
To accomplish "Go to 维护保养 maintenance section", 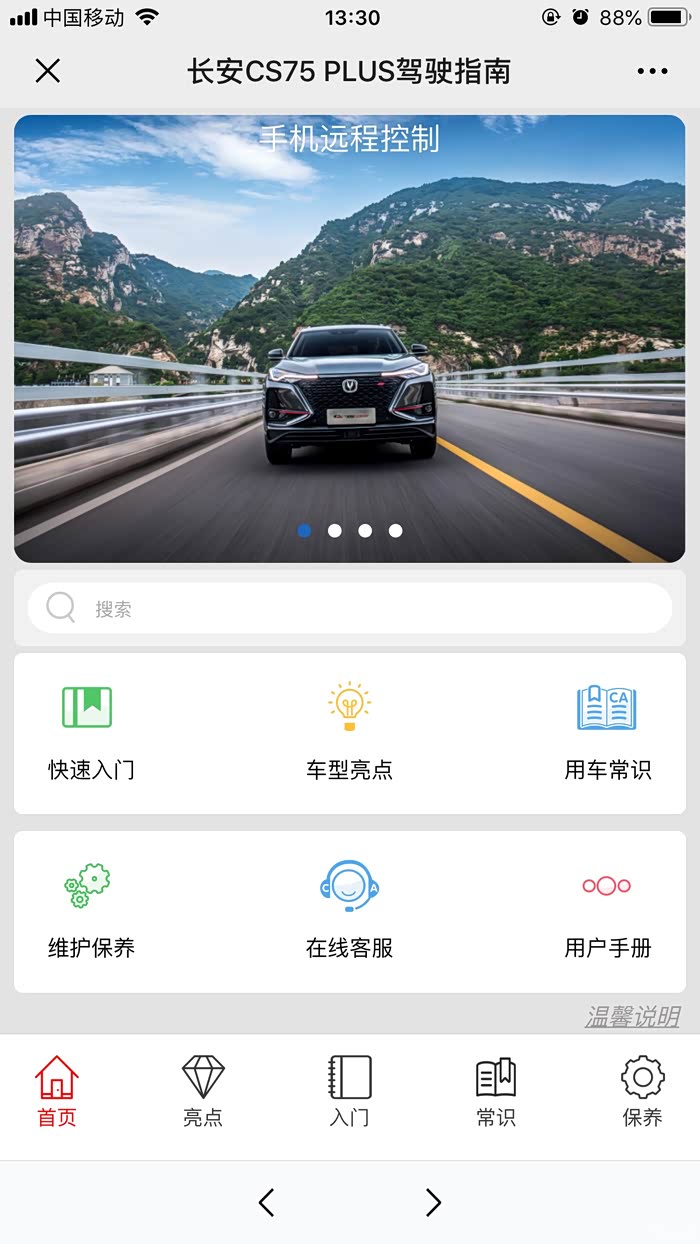I will [x=90, y=910].
